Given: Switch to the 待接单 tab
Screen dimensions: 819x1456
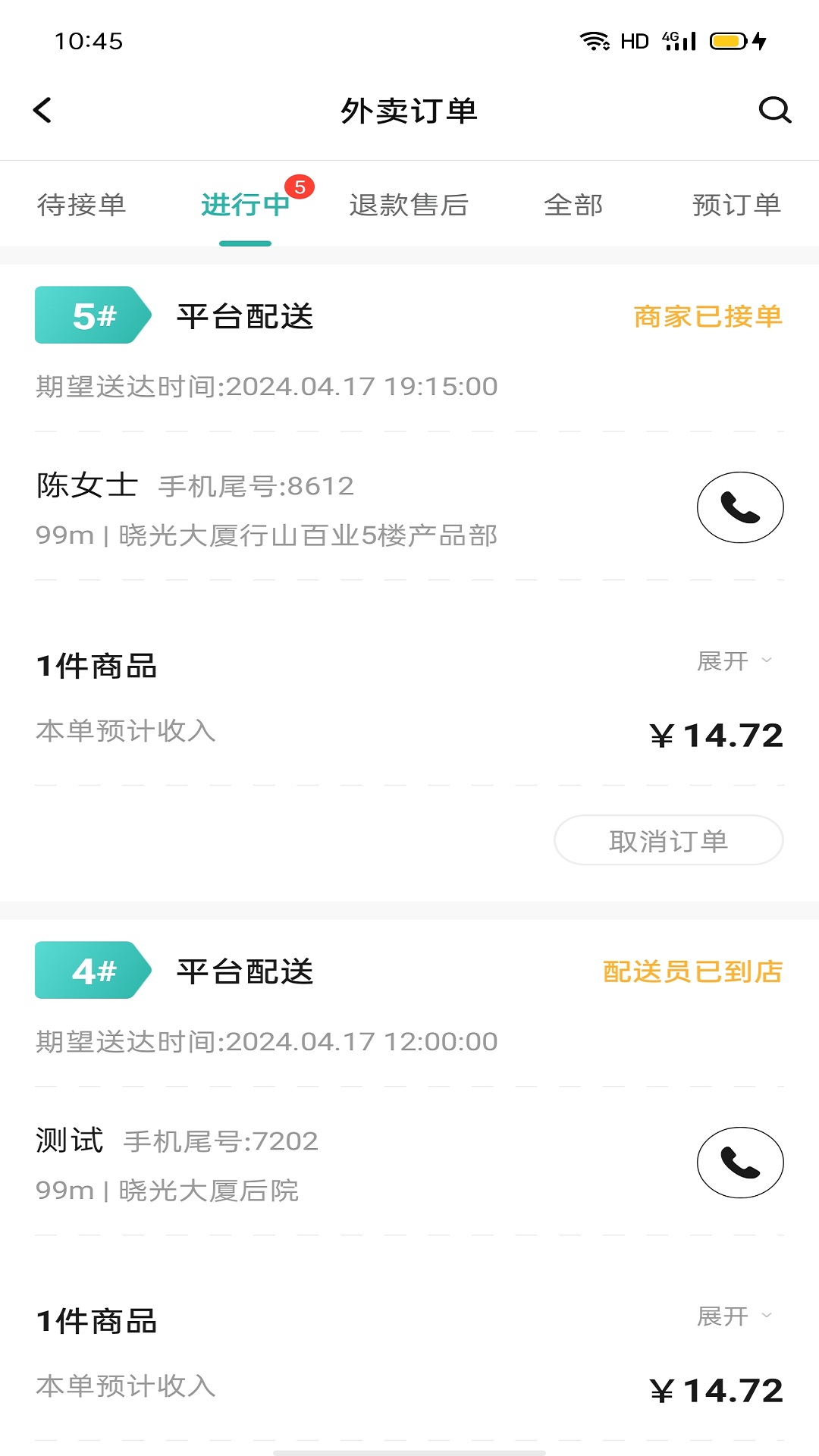Looking at the screenshot, I should pos(82,204).
